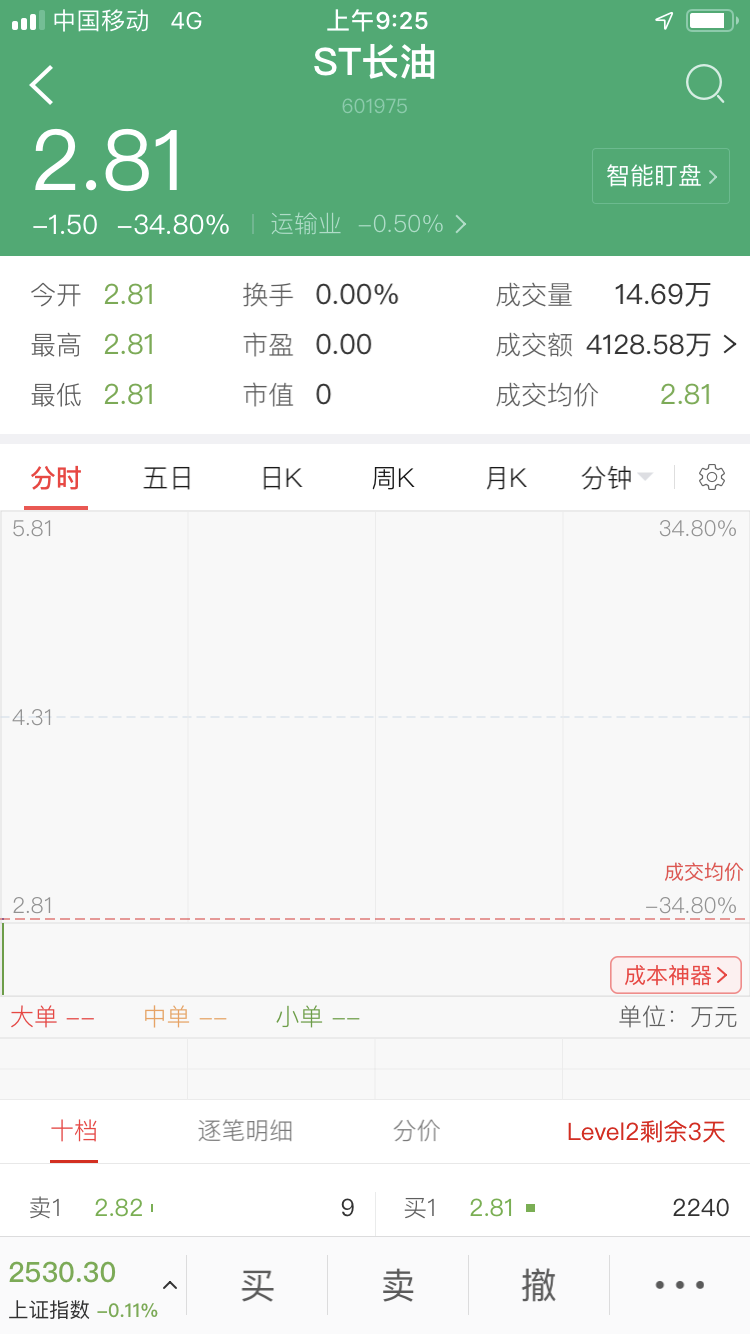Tap 中单 medium-order indicator
The height and width of the screenshot is (1334, 750).
click(x=166, y=1015)
